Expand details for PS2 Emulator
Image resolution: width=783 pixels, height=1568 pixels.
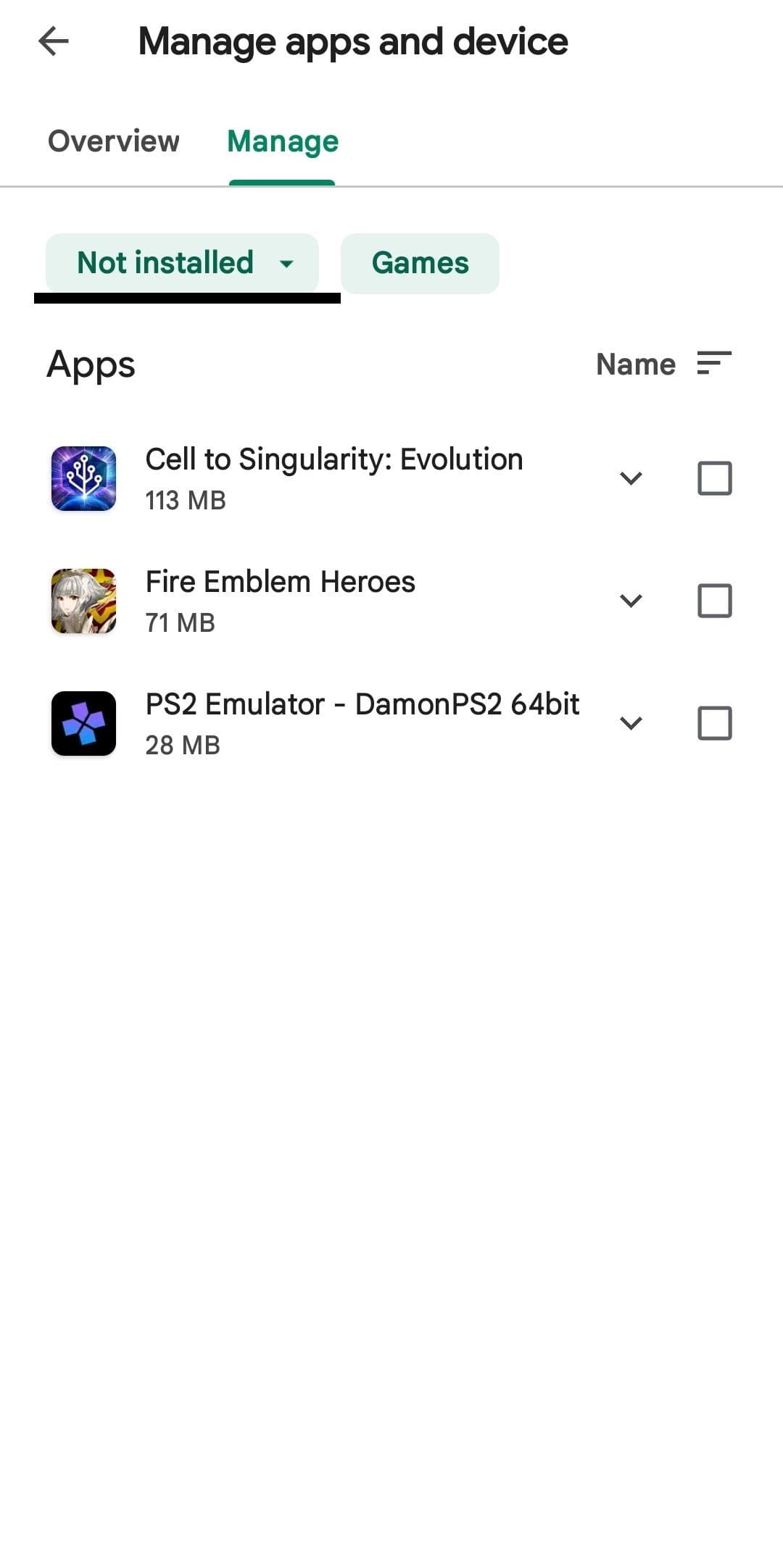tap(631, 722)
